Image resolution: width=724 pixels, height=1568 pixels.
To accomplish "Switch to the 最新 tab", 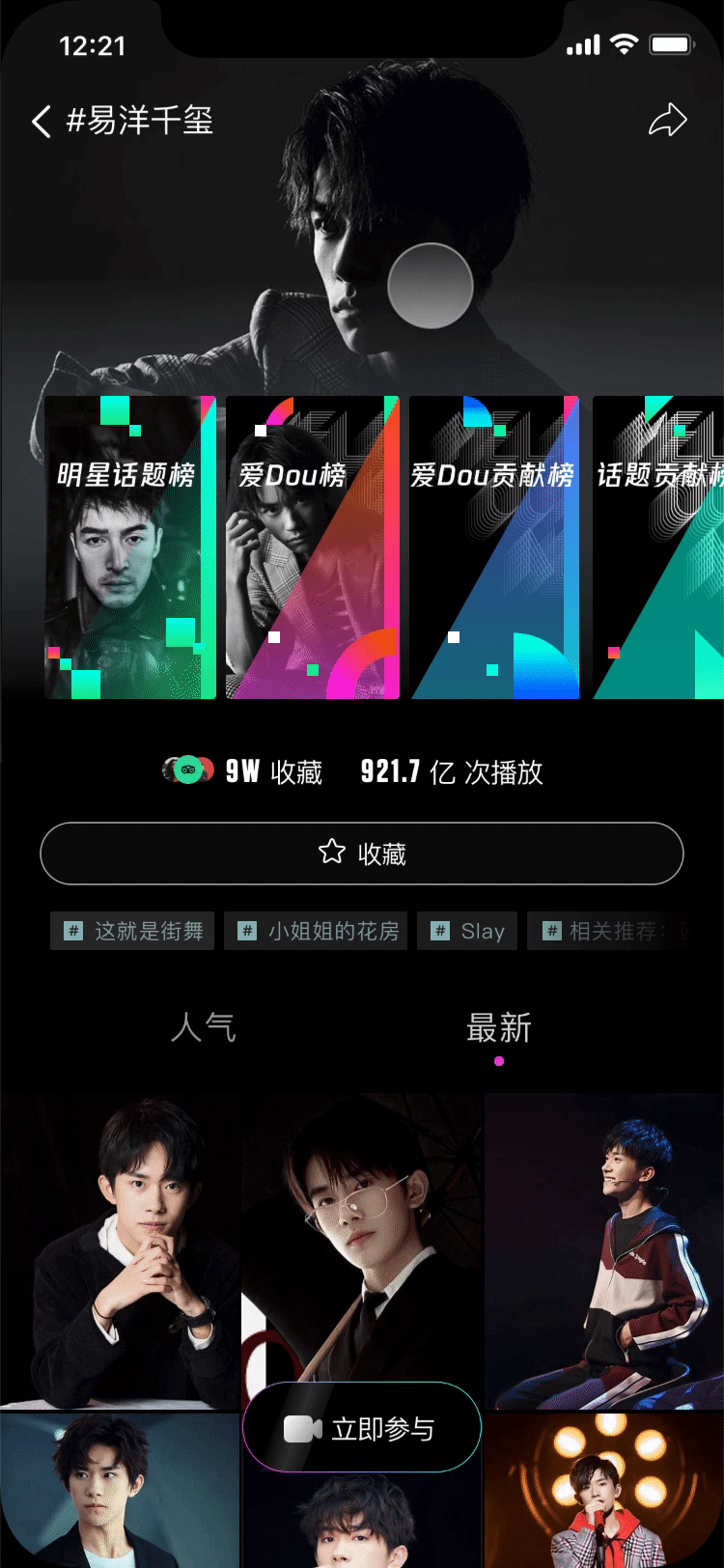I will tap(498, 1027).
